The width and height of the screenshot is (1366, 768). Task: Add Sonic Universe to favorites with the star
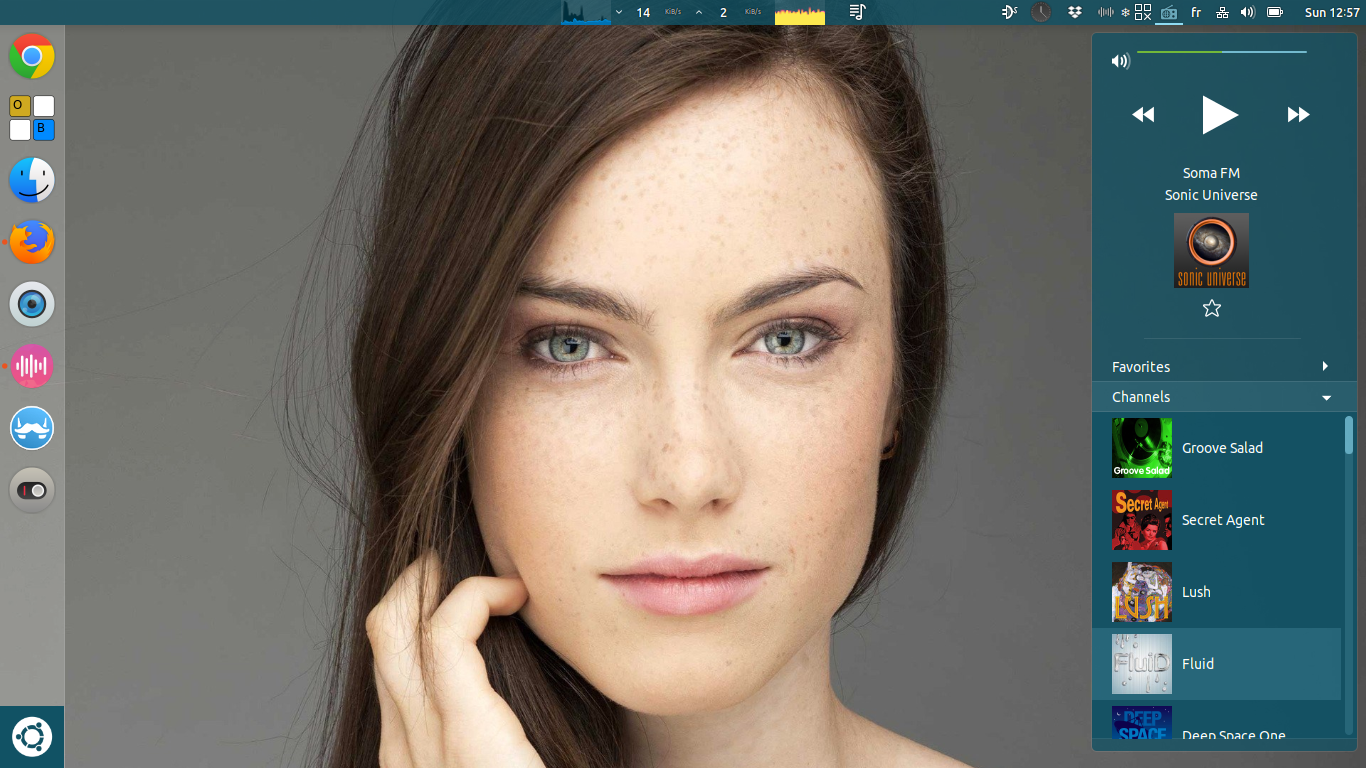pyautogui.click(x=1212, y=308)
